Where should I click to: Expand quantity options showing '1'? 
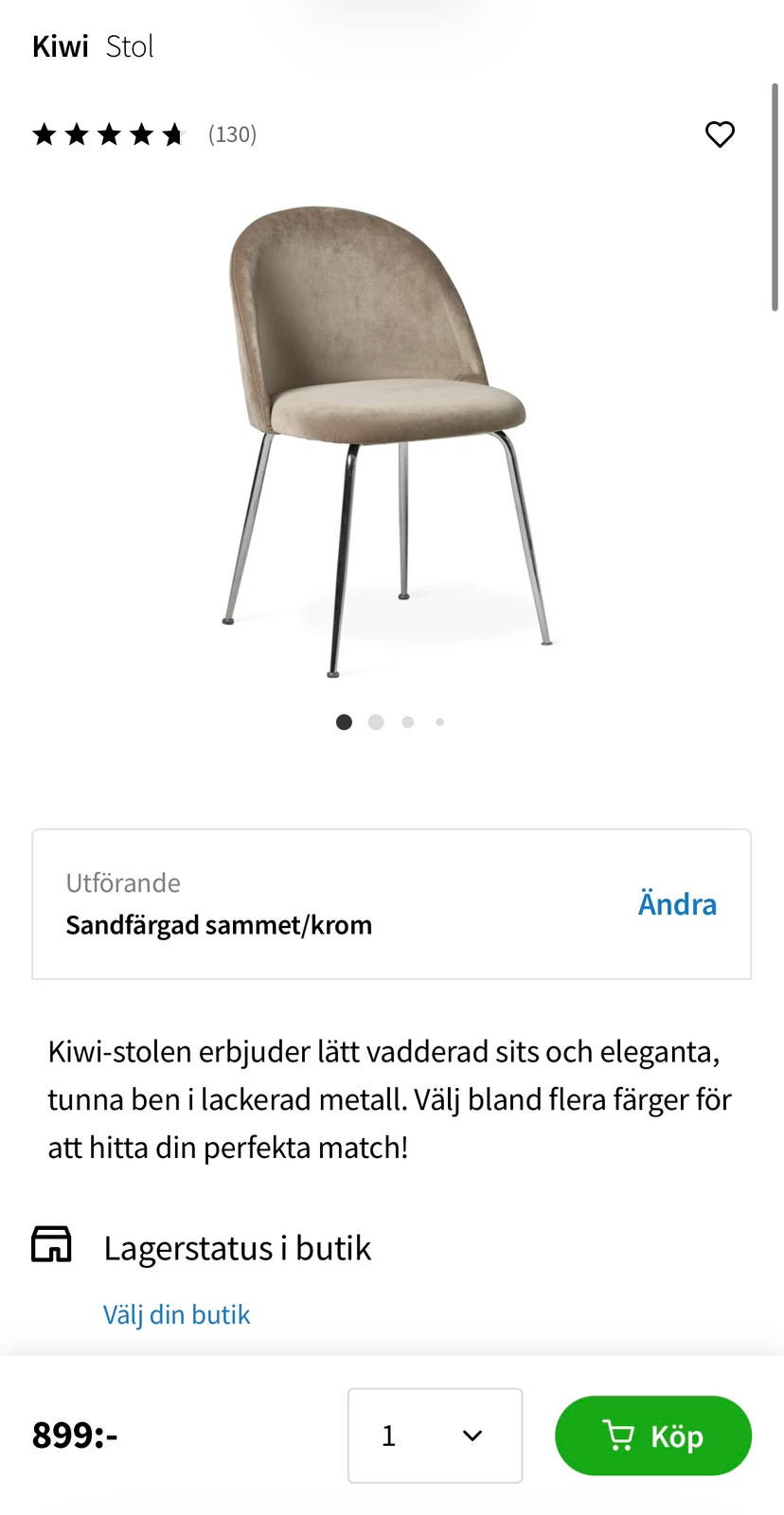click(388, 1435)
